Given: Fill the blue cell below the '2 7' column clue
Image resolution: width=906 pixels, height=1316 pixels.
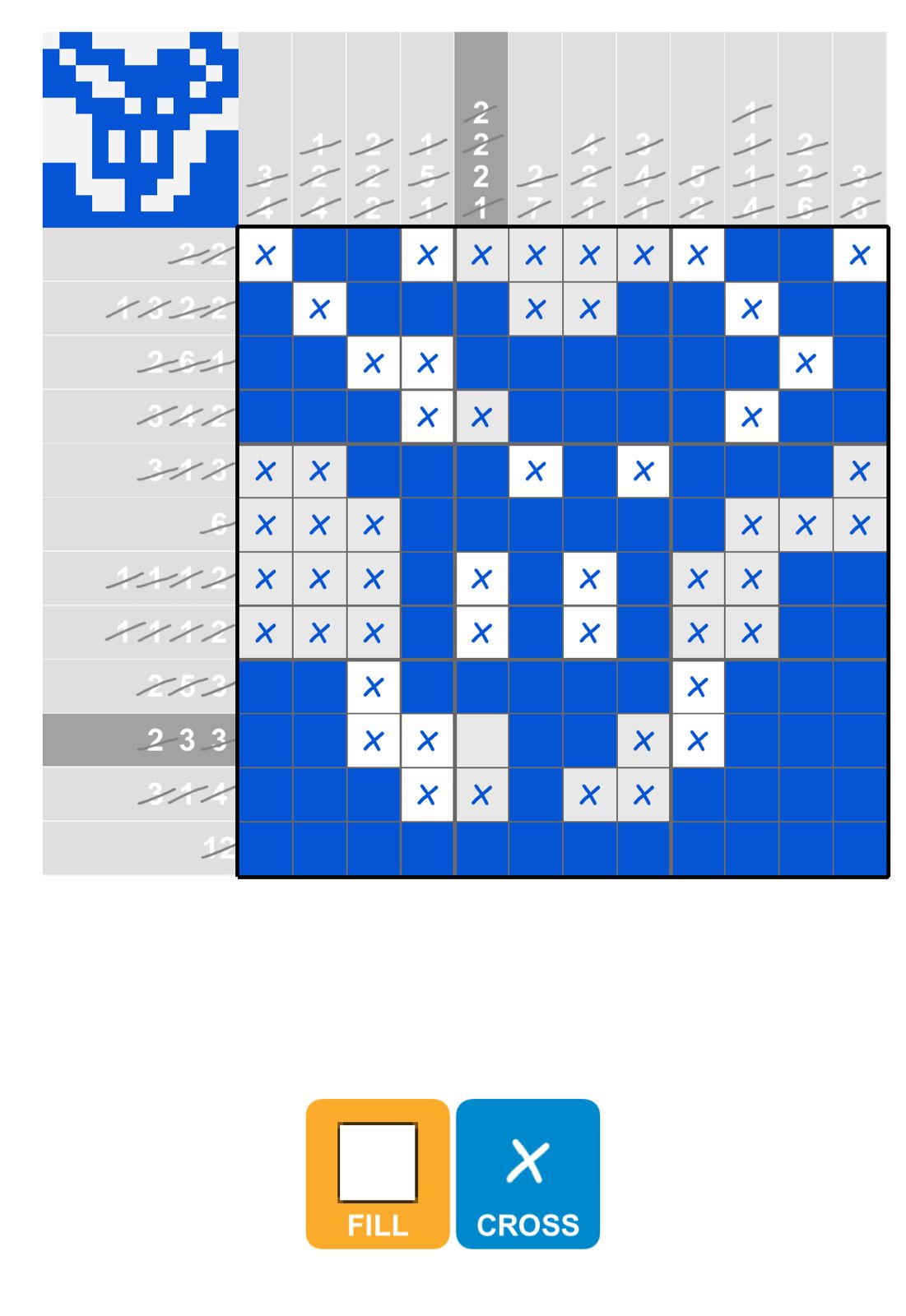Looking at the screenshot, I should [535, 363].
